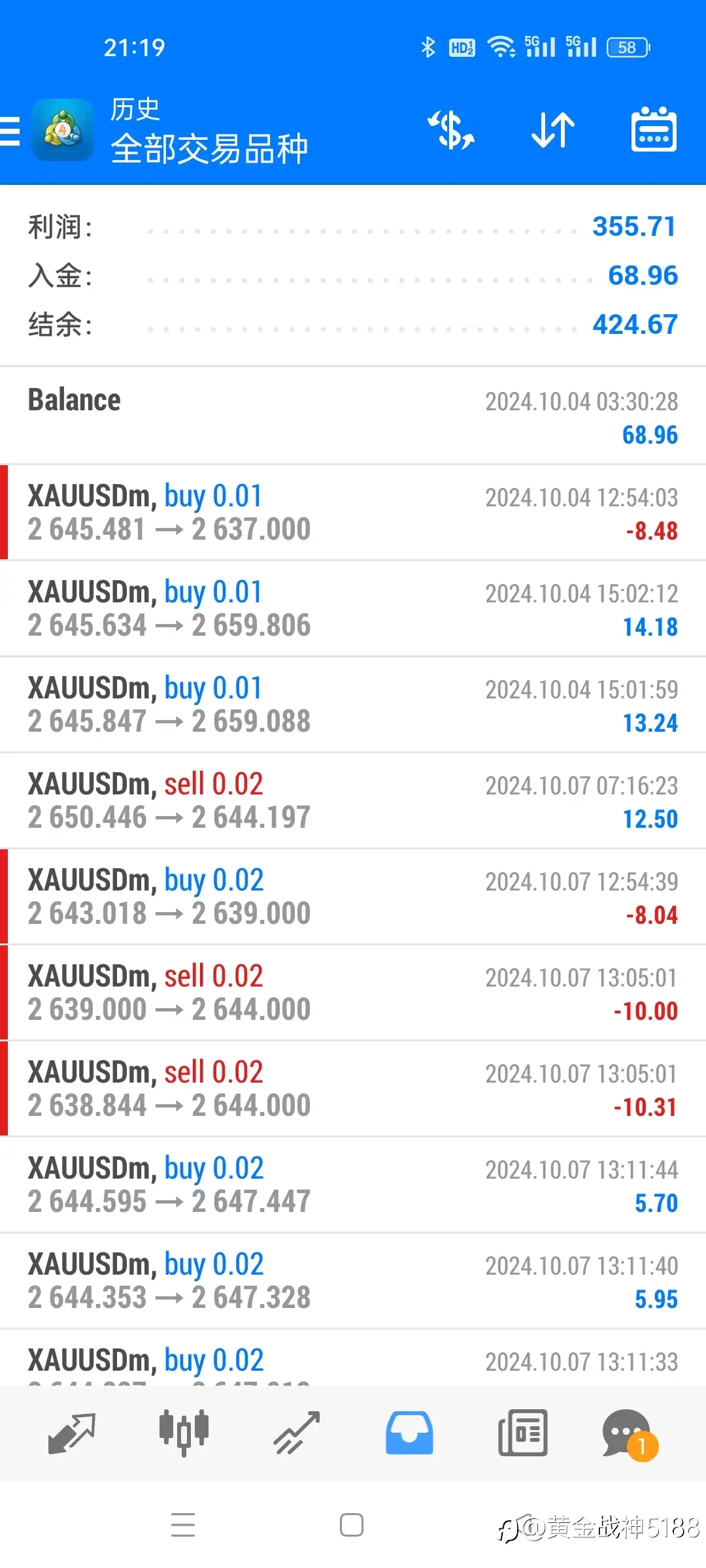706x1568 pixels.
Task: Open the sell trade with -10.00 loss
Action: [353, 993]
